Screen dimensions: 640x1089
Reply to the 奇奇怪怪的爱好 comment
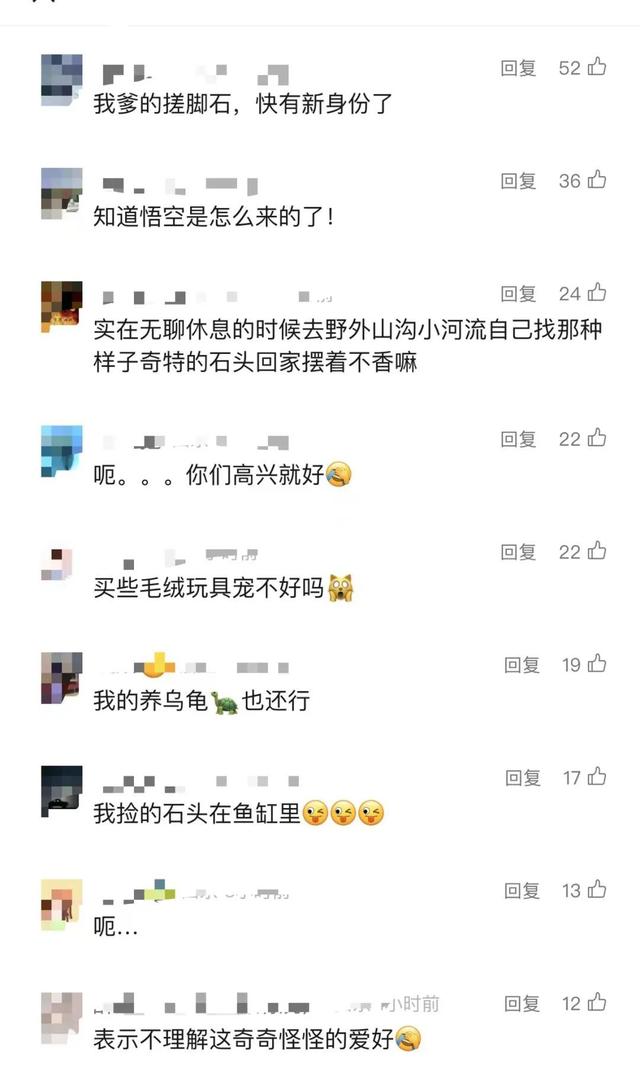point(522,1004)
